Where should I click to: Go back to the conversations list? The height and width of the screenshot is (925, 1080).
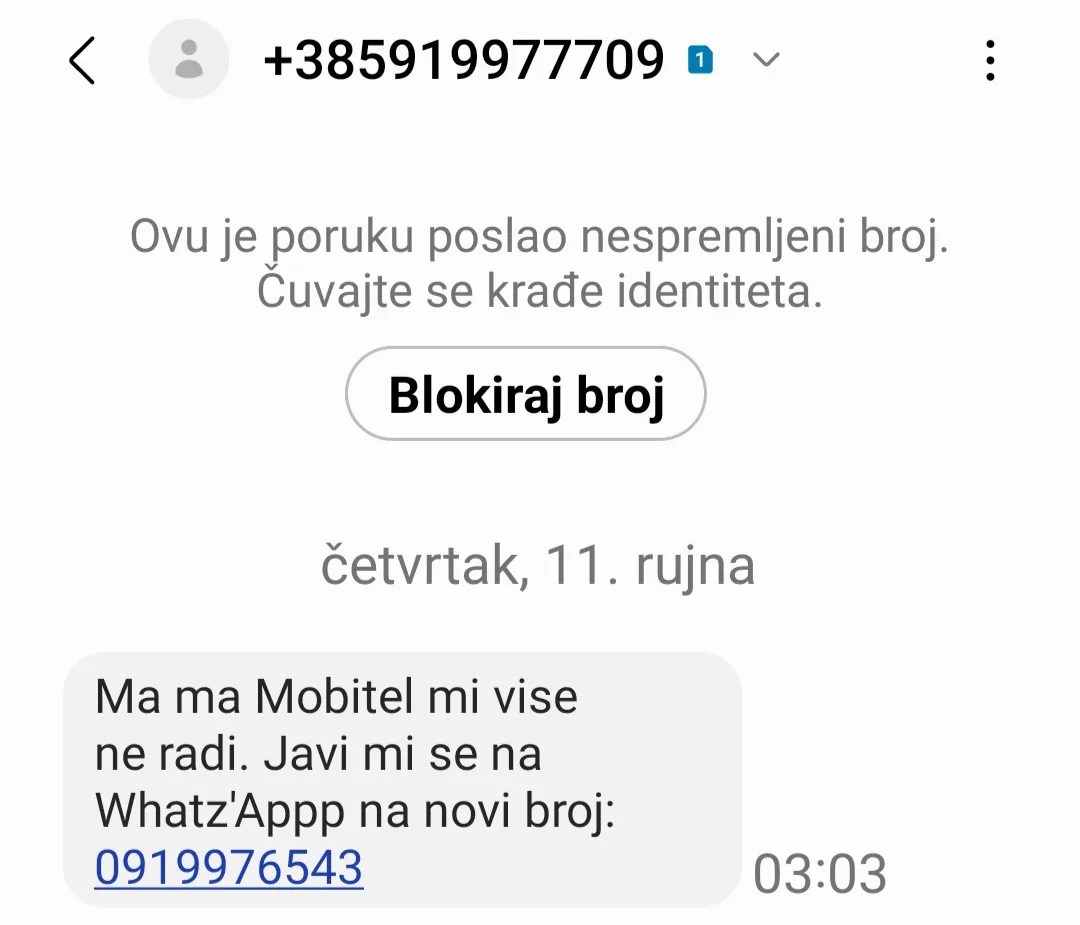tap(82, 61)
